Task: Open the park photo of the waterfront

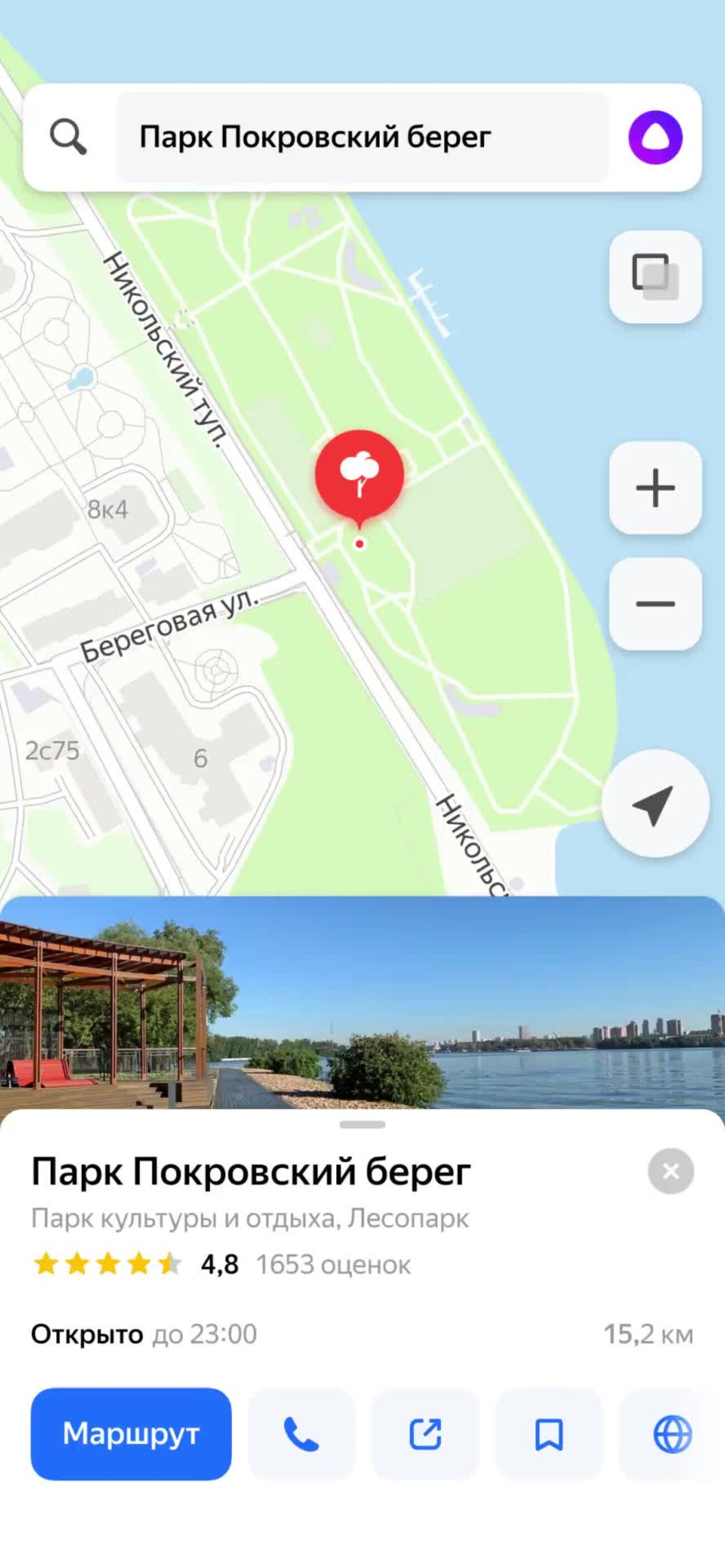Action: pyautogui.click(x=362, y=1003)
